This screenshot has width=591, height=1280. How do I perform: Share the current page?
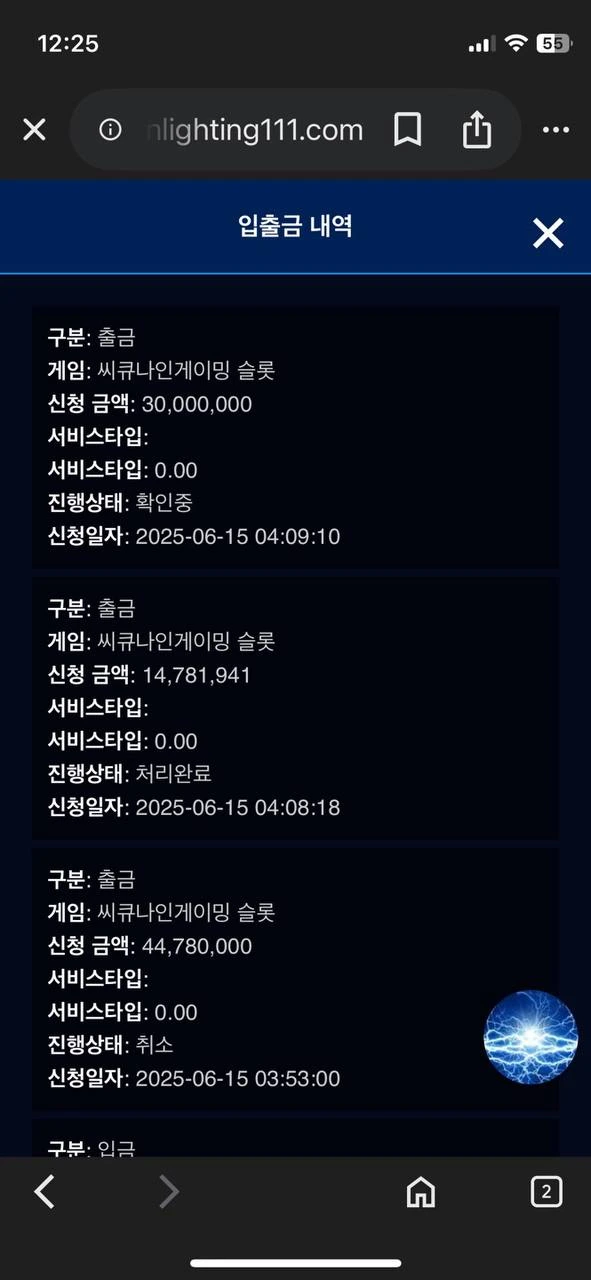pos(477,129)
